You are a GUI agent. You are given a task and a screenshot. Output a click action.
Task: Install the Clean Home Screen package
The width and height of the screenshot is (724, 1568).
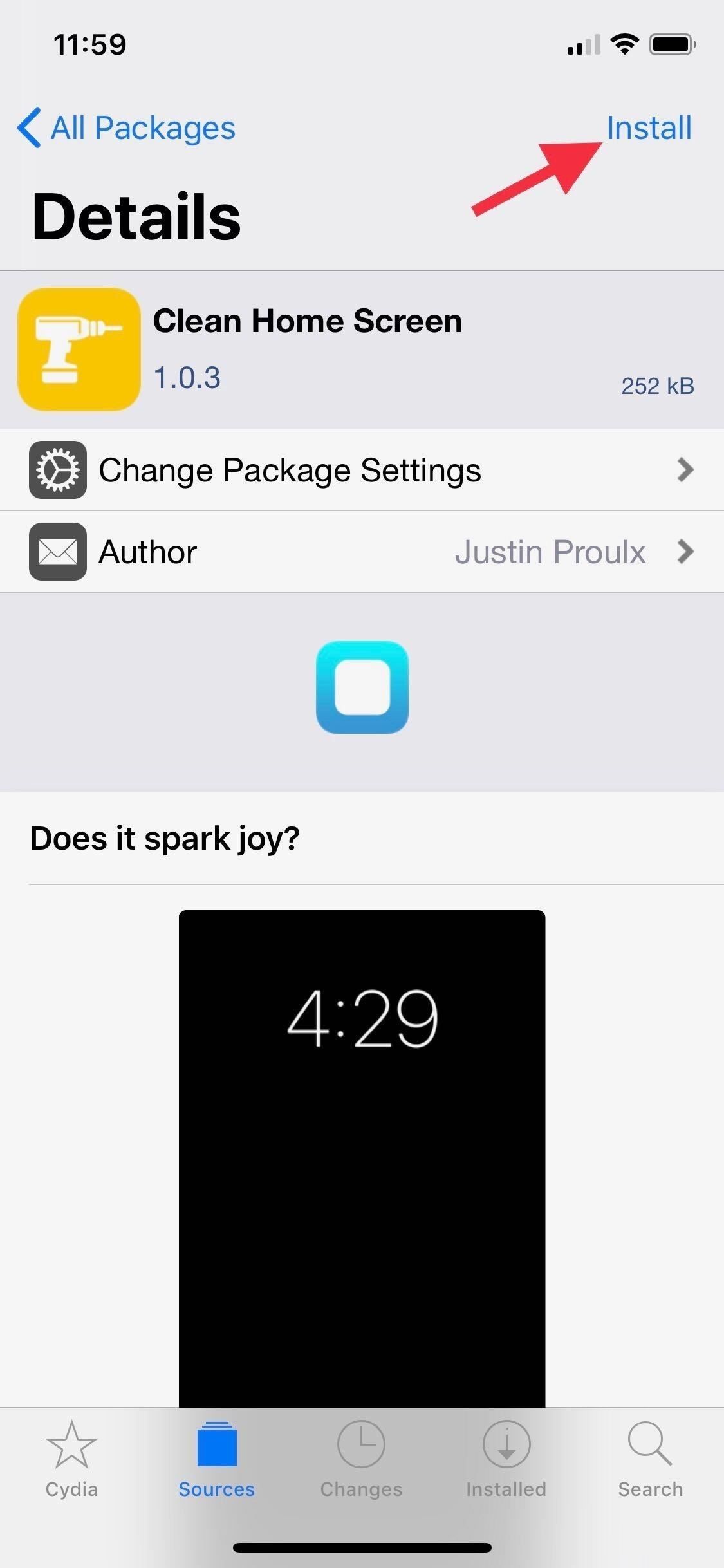tap(649, 127)
